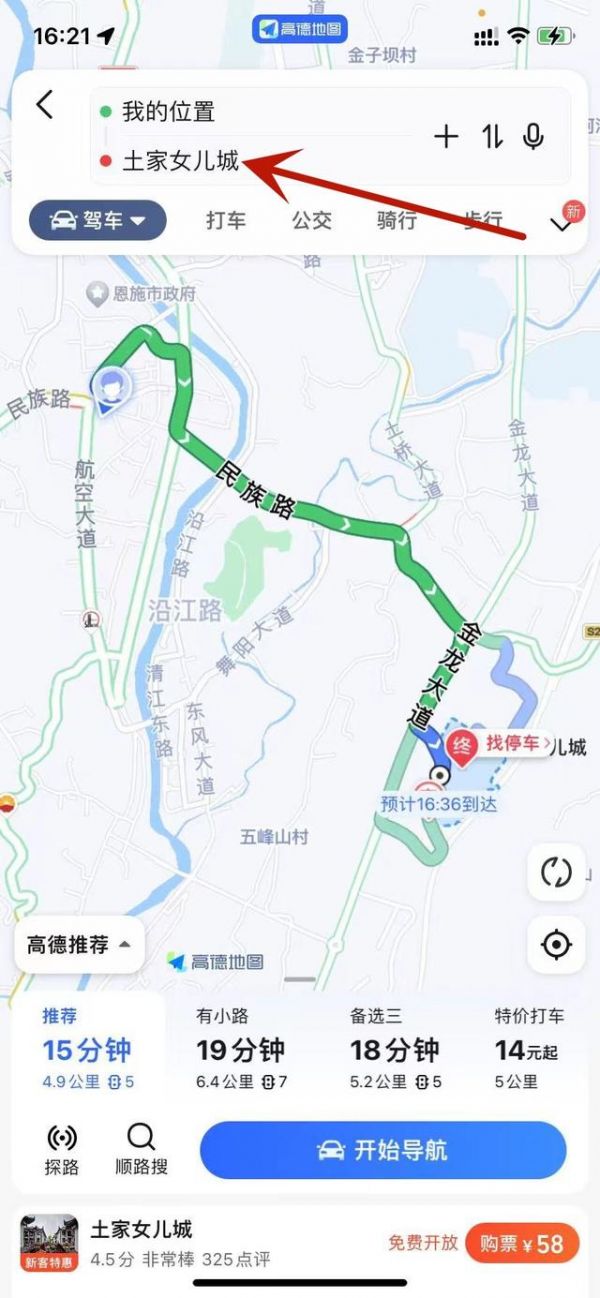
Task: Swap start and destination
Action: (x=492, y=137)
